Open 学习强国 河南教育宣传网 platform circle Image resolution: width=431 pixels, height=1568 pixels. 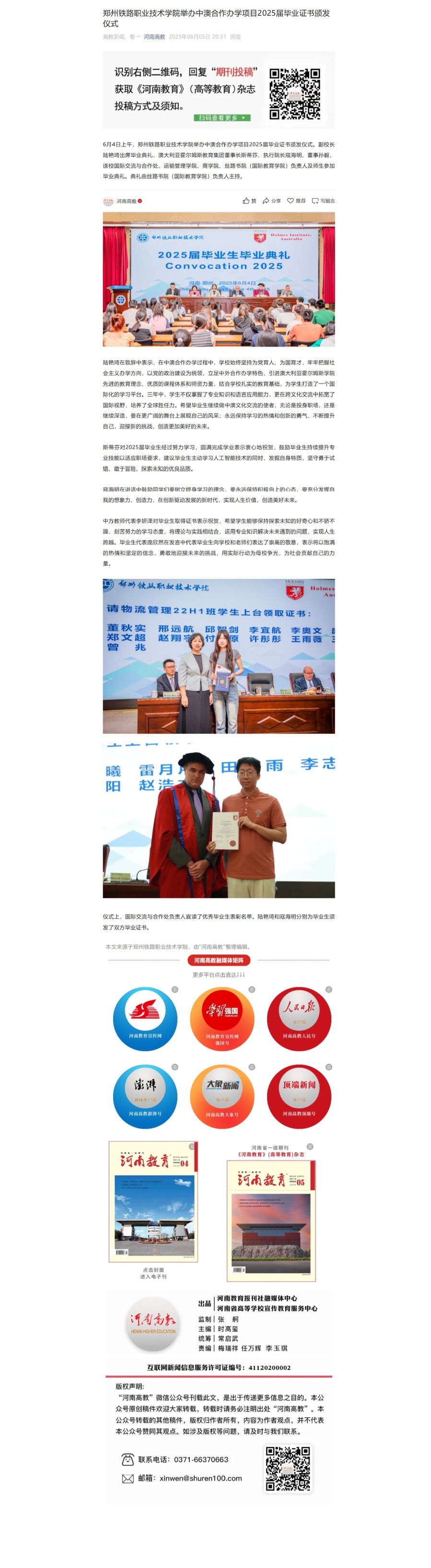[x=222, y=1019]
